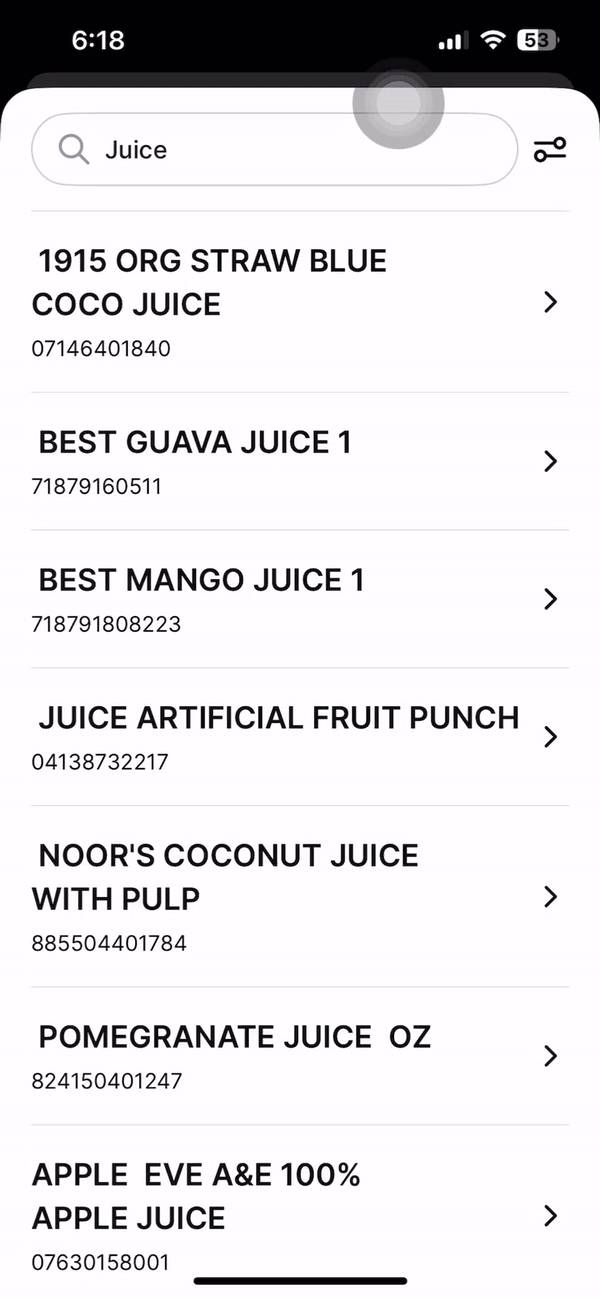View BEST MANGO JUICE 1 details

tap(300, 599)
